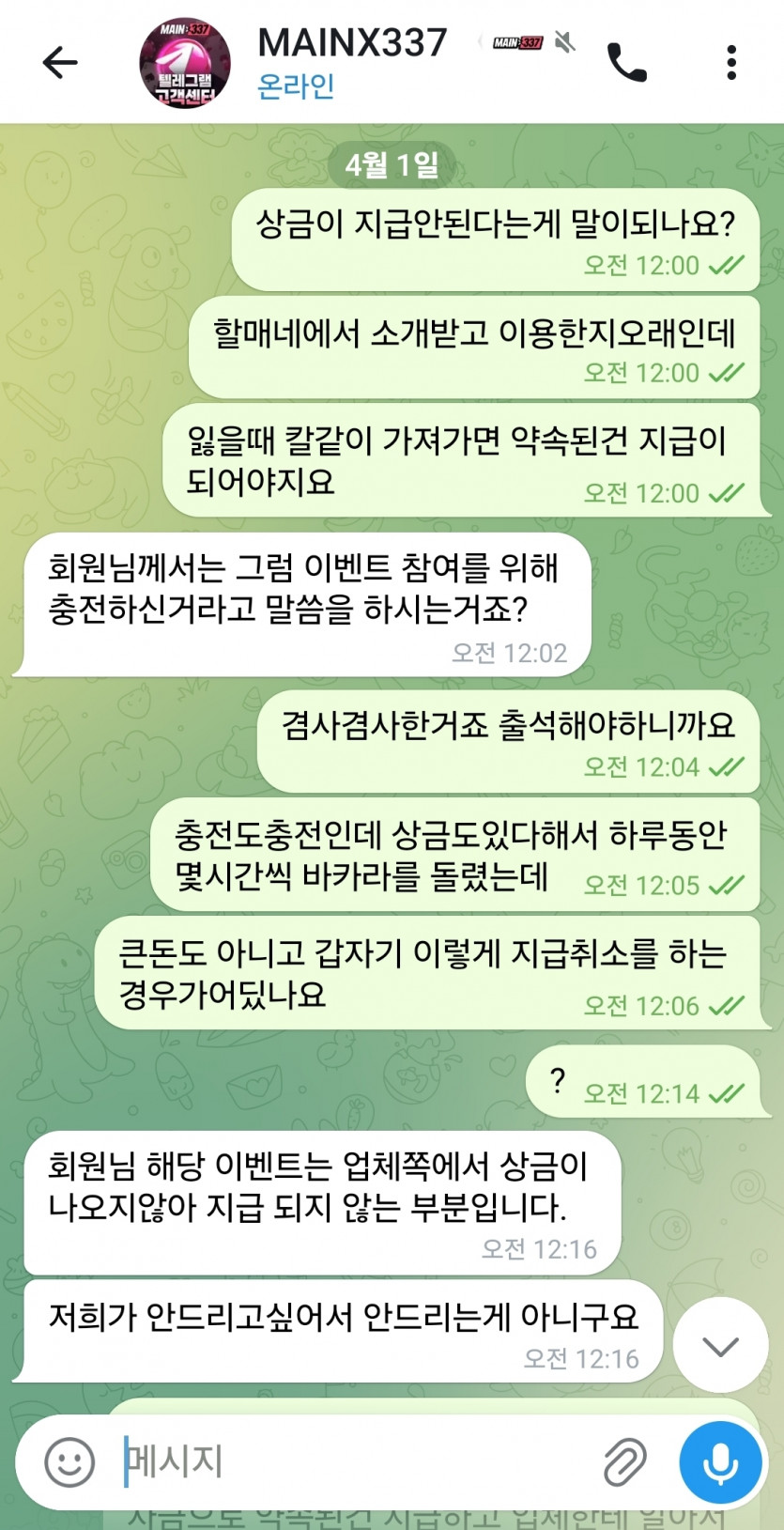The width and height of the screenshot is (784, 1530).
Task: Go back to the chat list
Action: coord(60,63)
